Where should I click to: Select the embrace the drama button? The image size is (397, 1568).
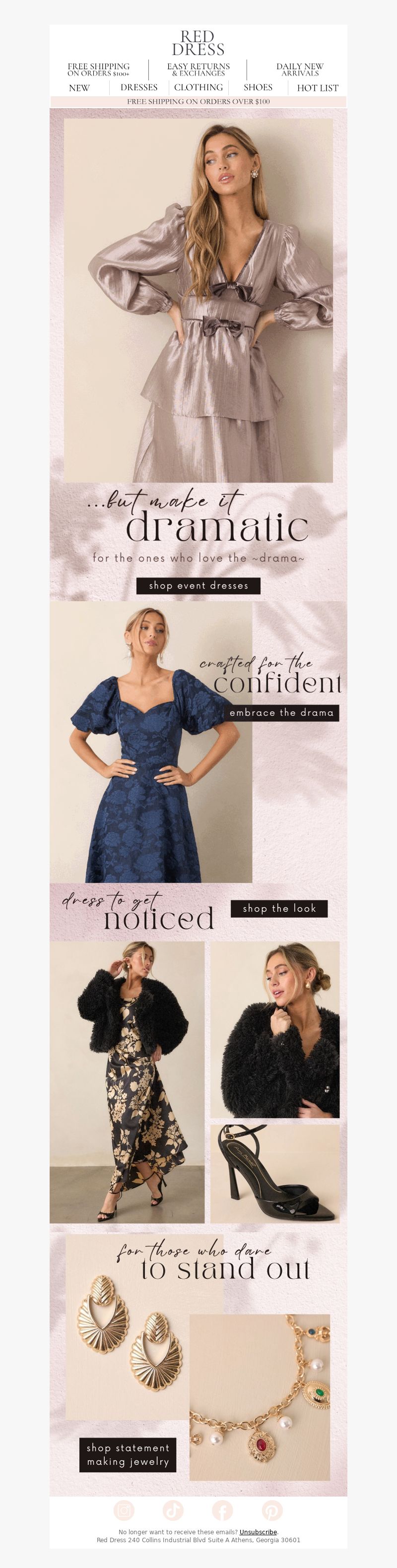281,713
